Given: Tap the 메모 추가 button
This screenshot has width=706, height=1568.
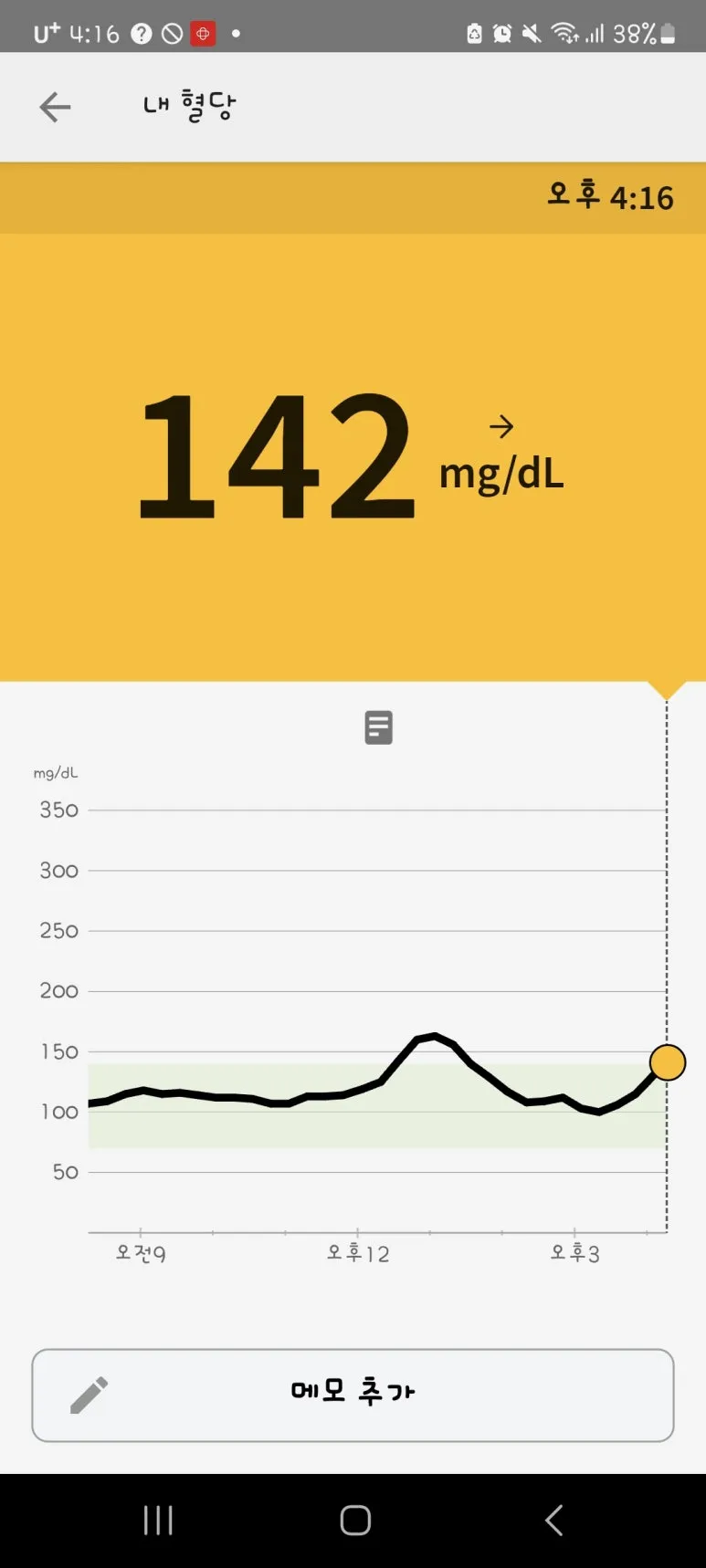Looking at the screenshot, I should click(x=353, y=1395).
